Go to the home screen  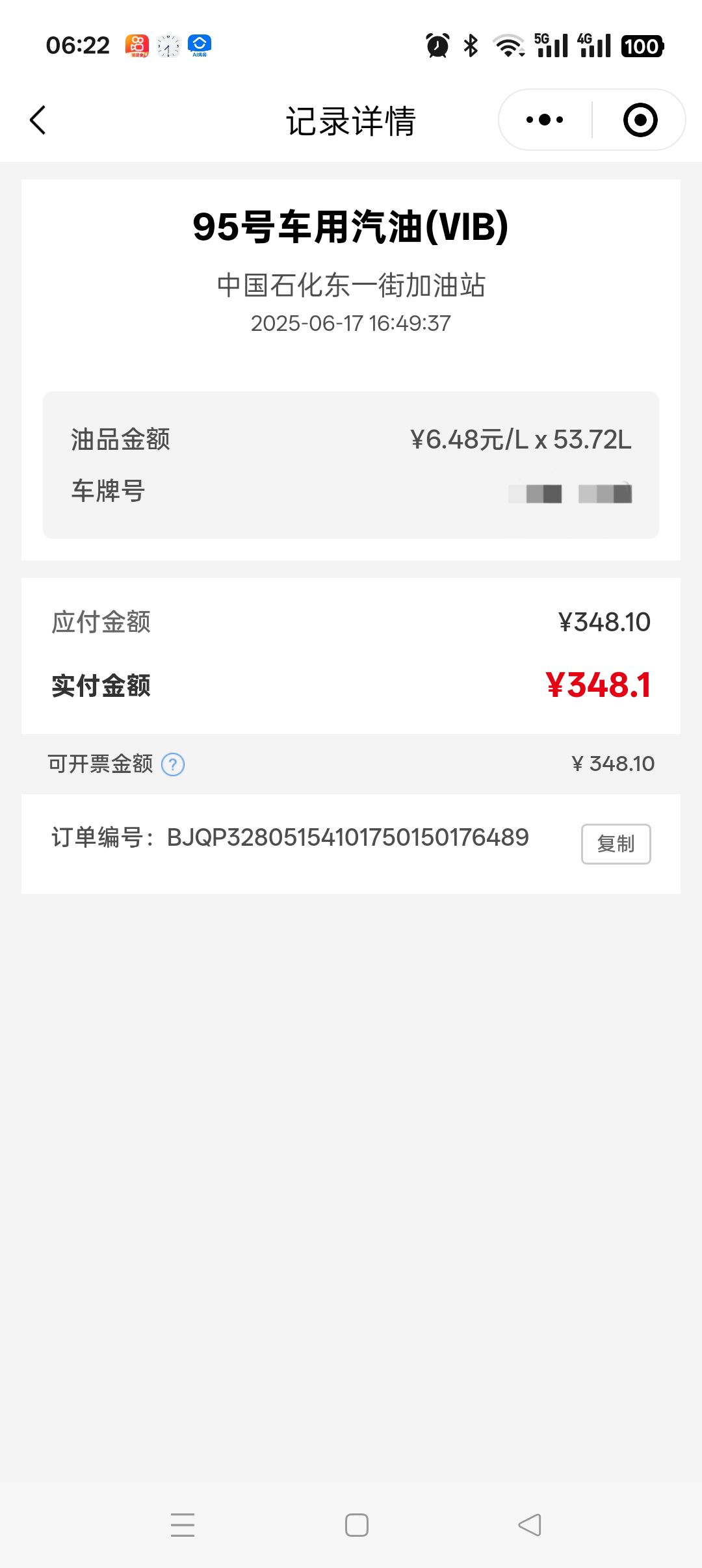356,1524
